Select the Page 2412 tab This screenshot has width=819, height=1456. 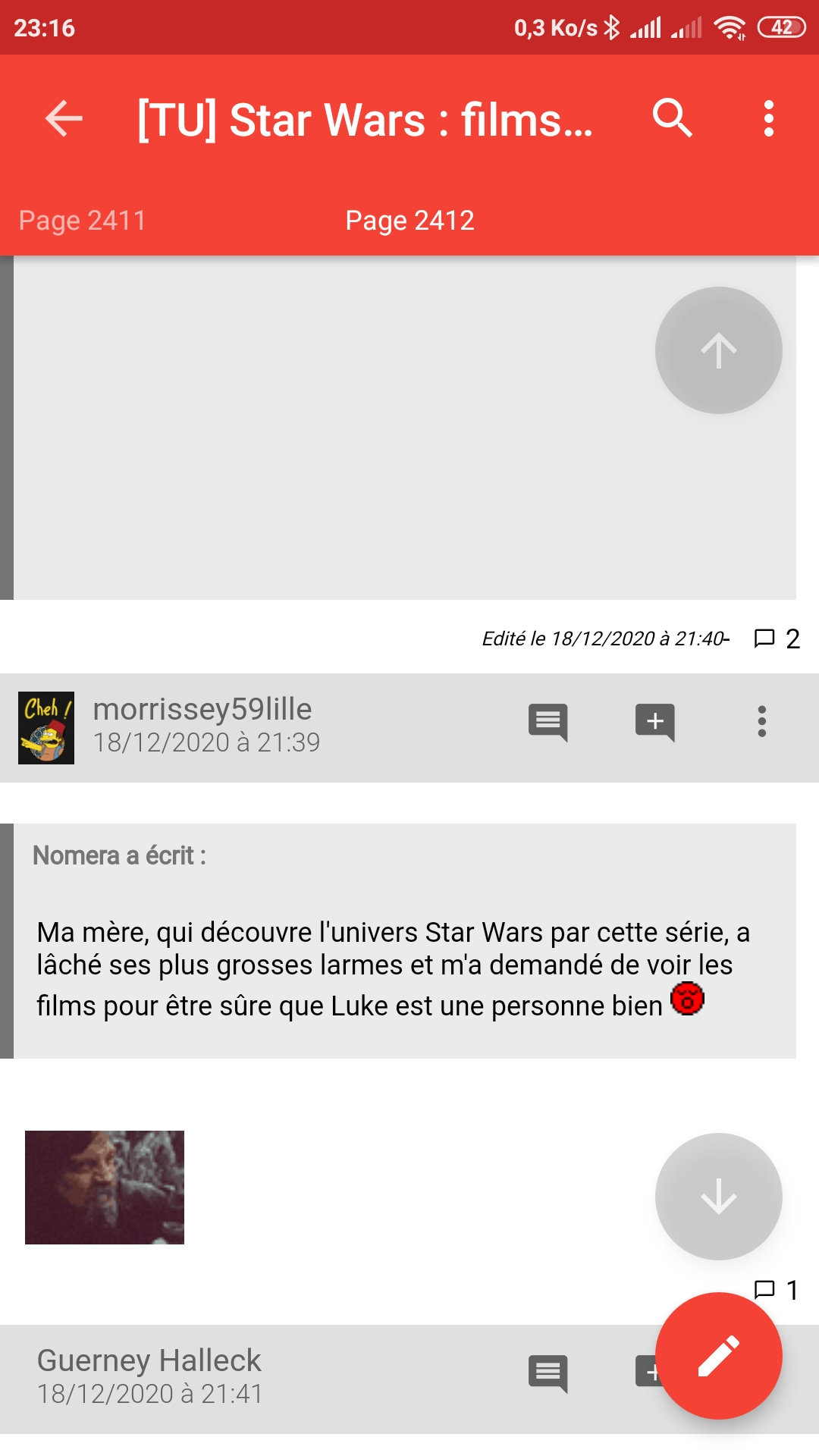coord(409,221)
